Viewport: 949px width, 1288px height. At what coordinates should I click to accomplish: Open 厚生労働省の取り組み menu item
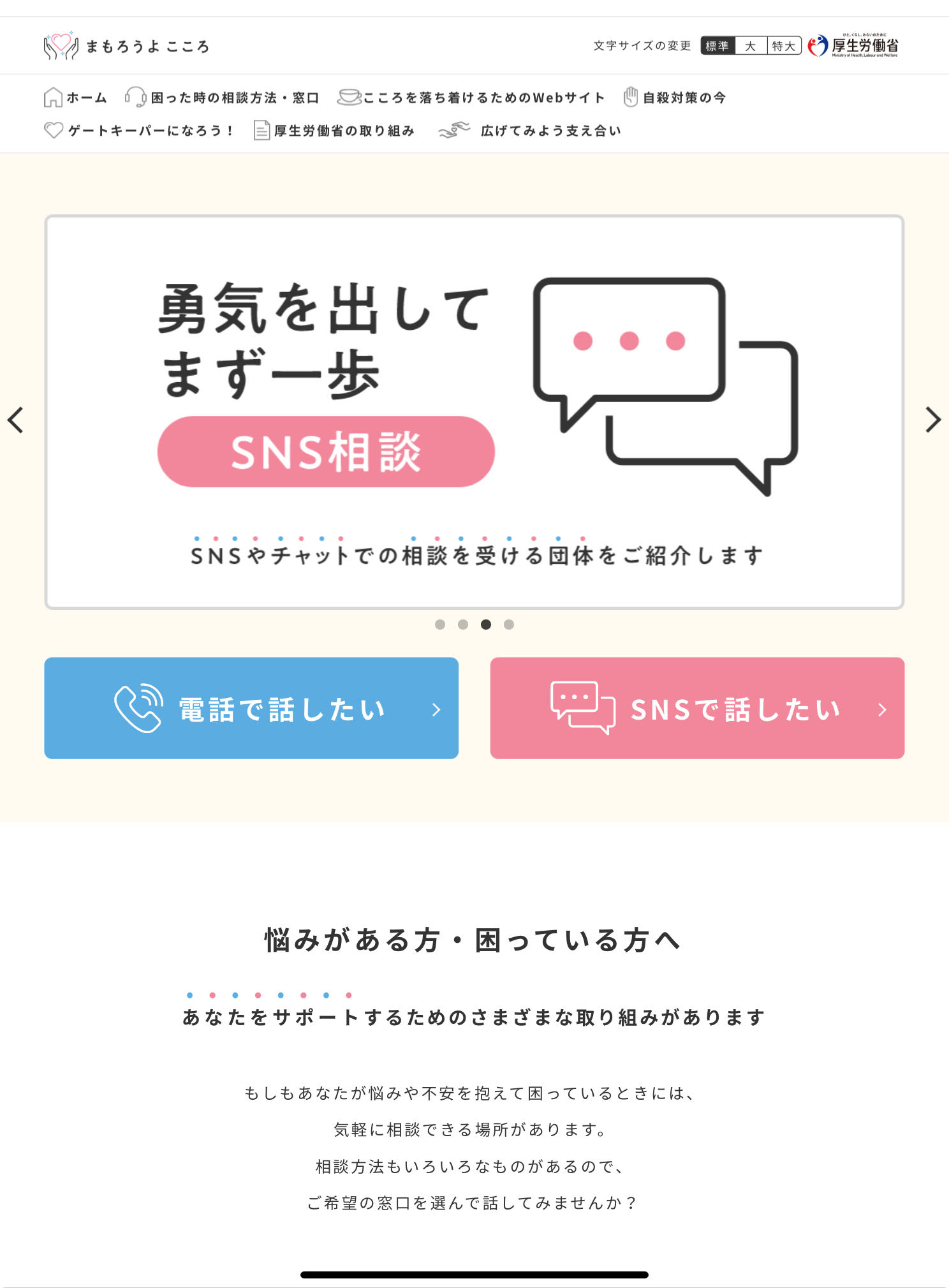click(x=334, y=131)
